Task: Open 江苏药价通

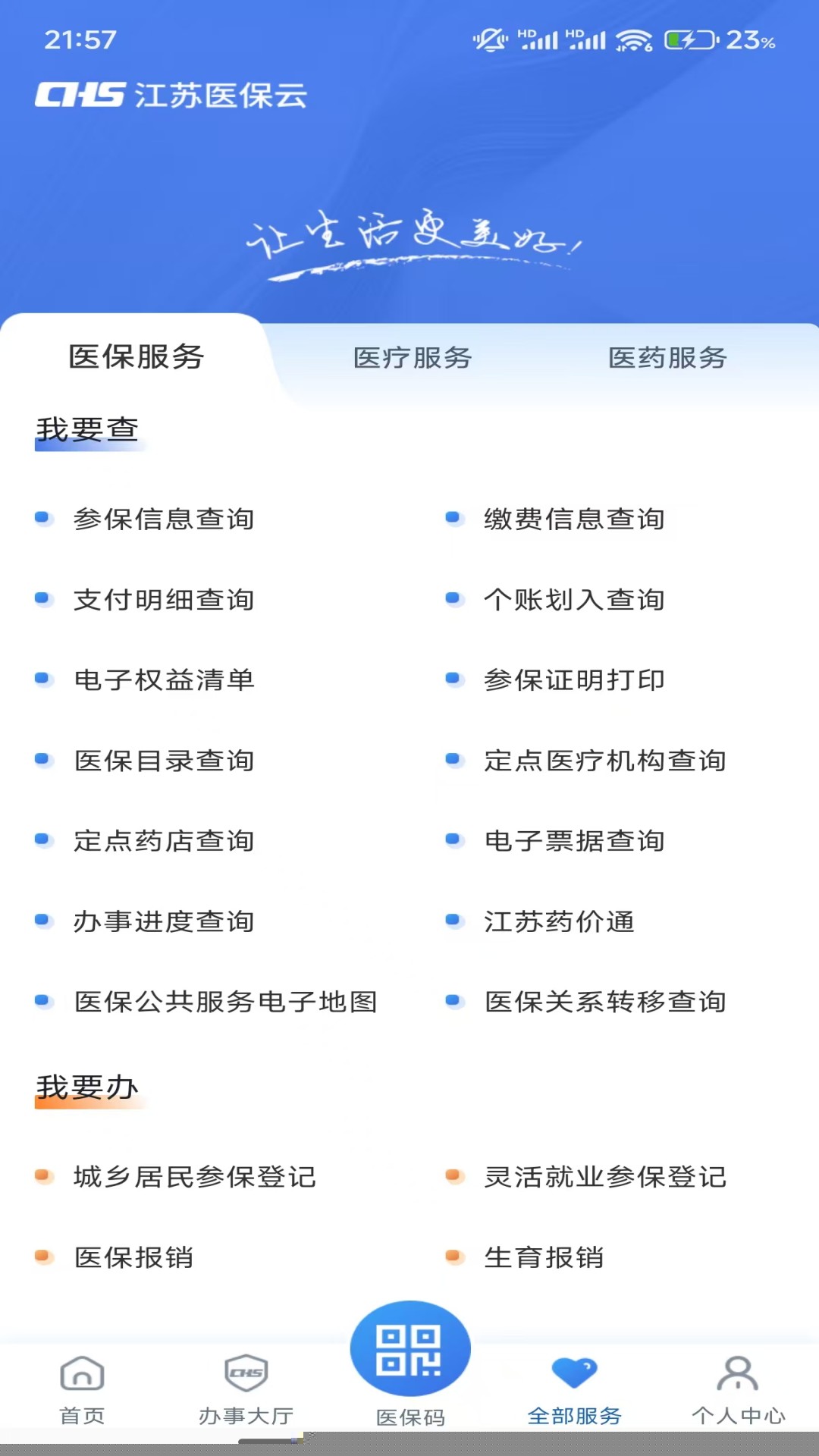Action: [x=559, y=921]
